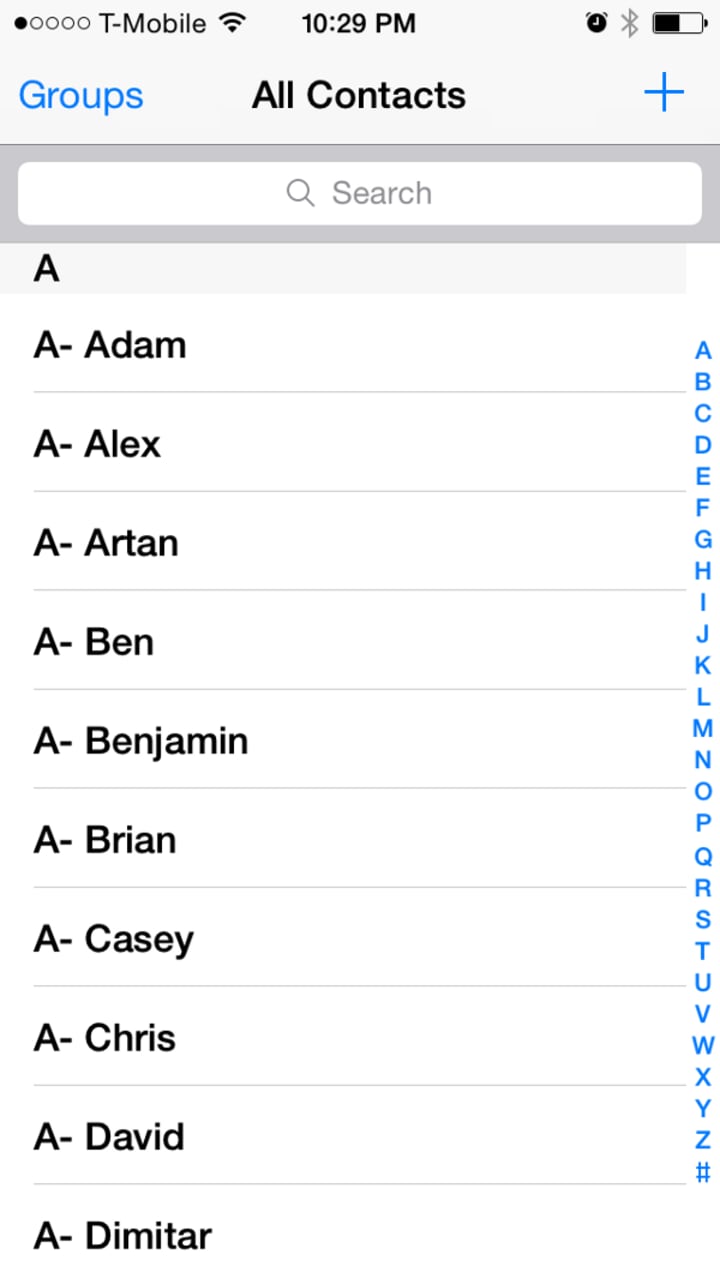Jump to letter S in index

[x=703, y=919]
